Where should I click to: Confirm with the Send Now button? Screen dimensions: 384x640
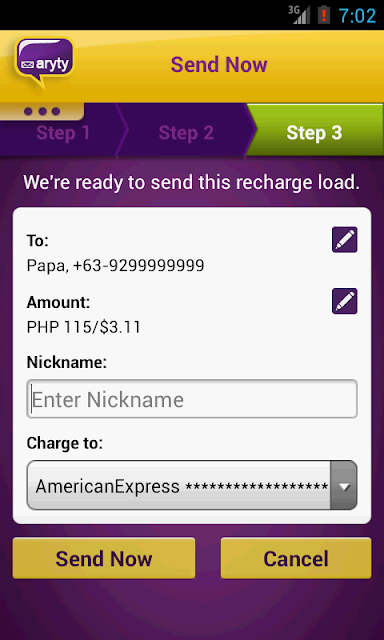(x=104, y=558)
